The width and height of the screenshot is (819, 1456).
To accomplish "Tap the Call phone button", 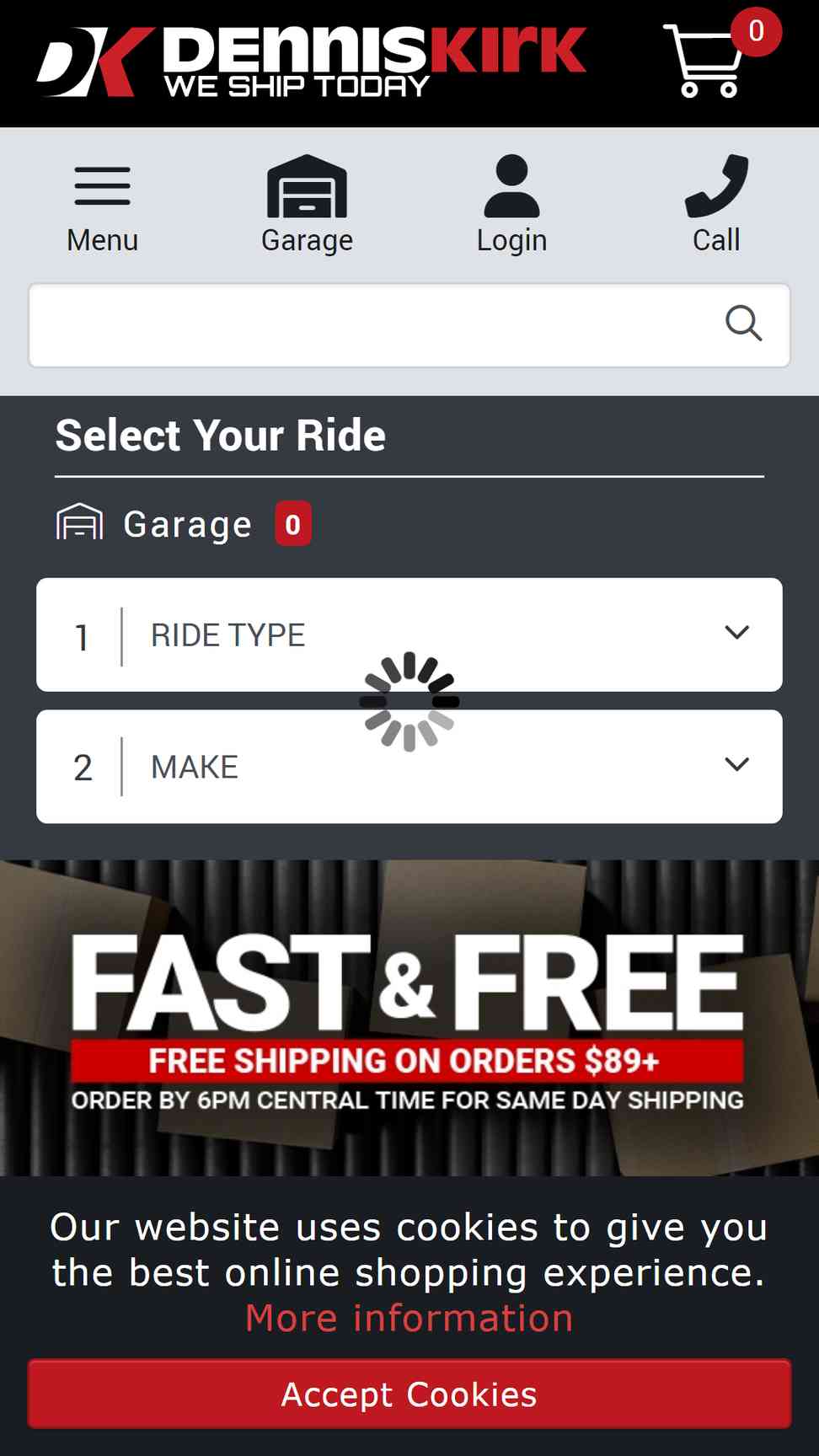I will 716,206.
